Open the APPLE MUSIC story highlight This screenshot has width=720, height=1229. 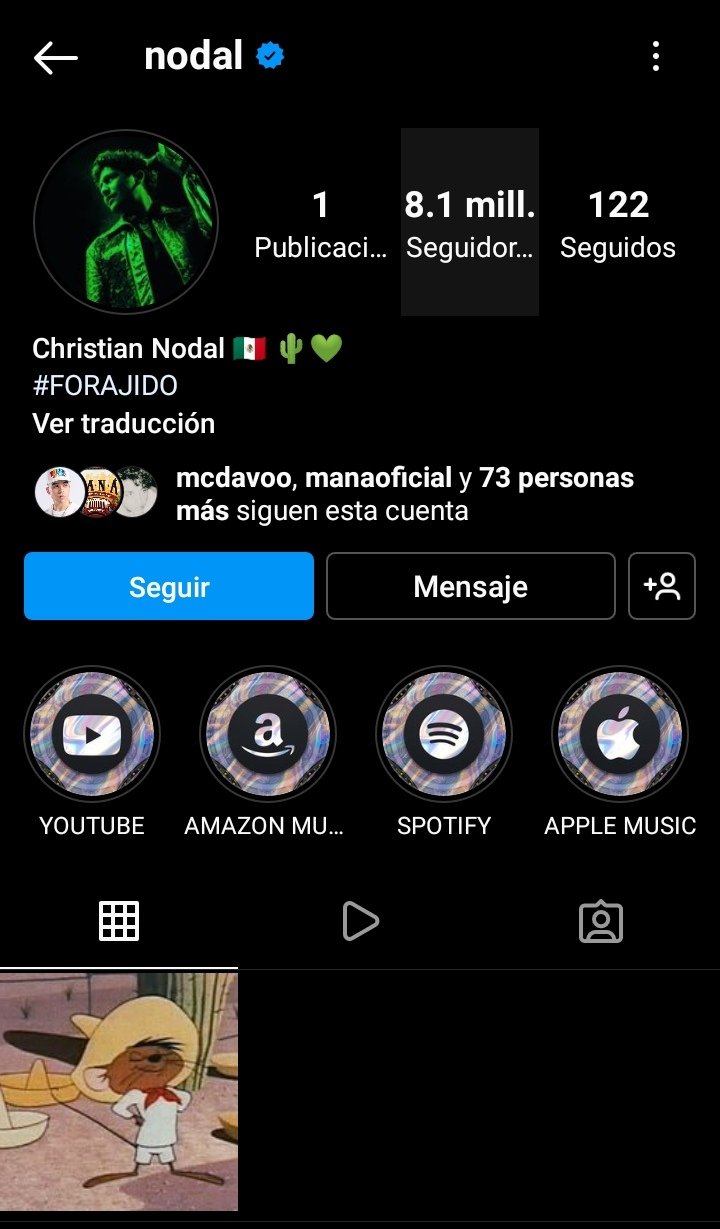[x=619, y=734]
